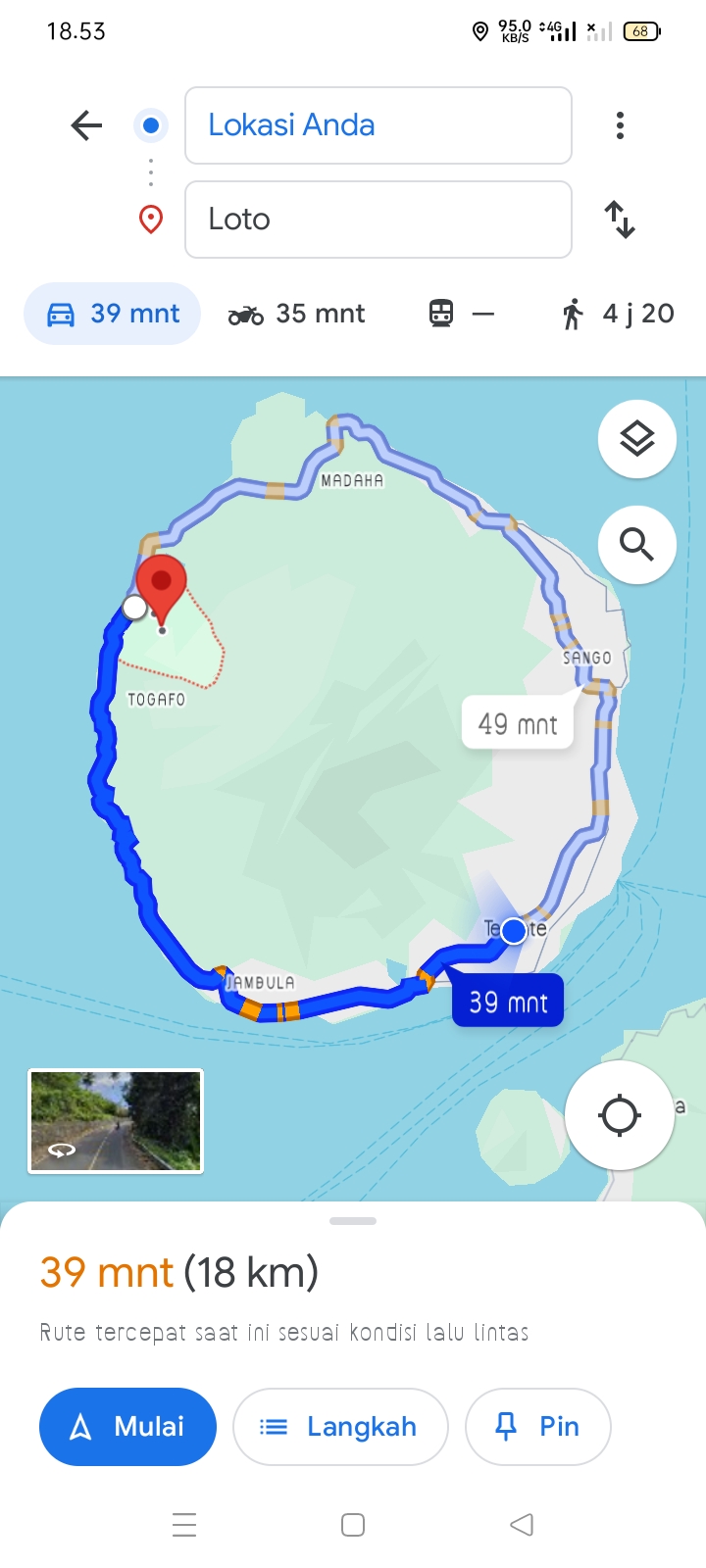Edit the Loto destination field
Viewport: 706px width, 1568px height.
(378, 220)
